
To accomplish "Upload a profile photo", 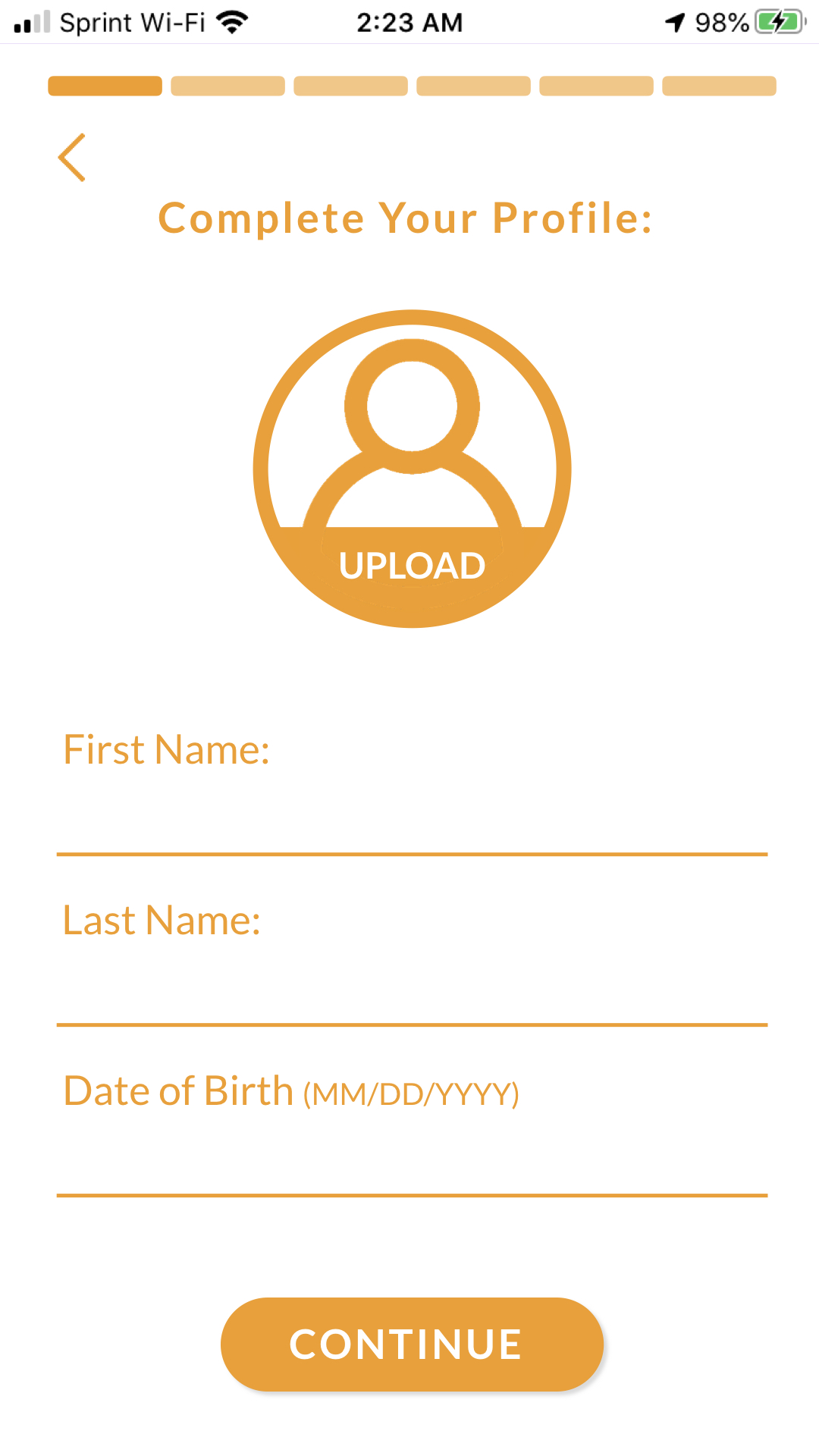I will (x=412, y=469).
